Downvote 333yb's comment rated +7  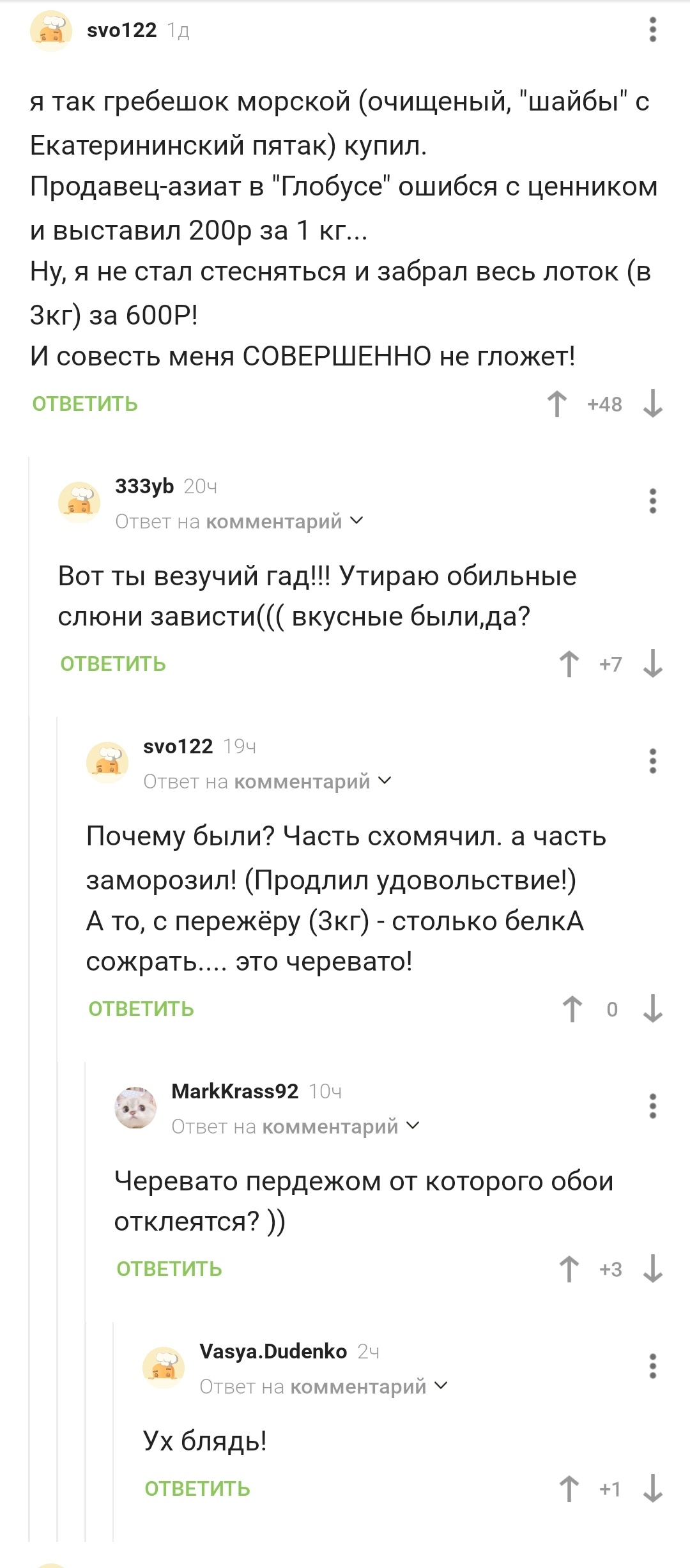coord(652,664)
